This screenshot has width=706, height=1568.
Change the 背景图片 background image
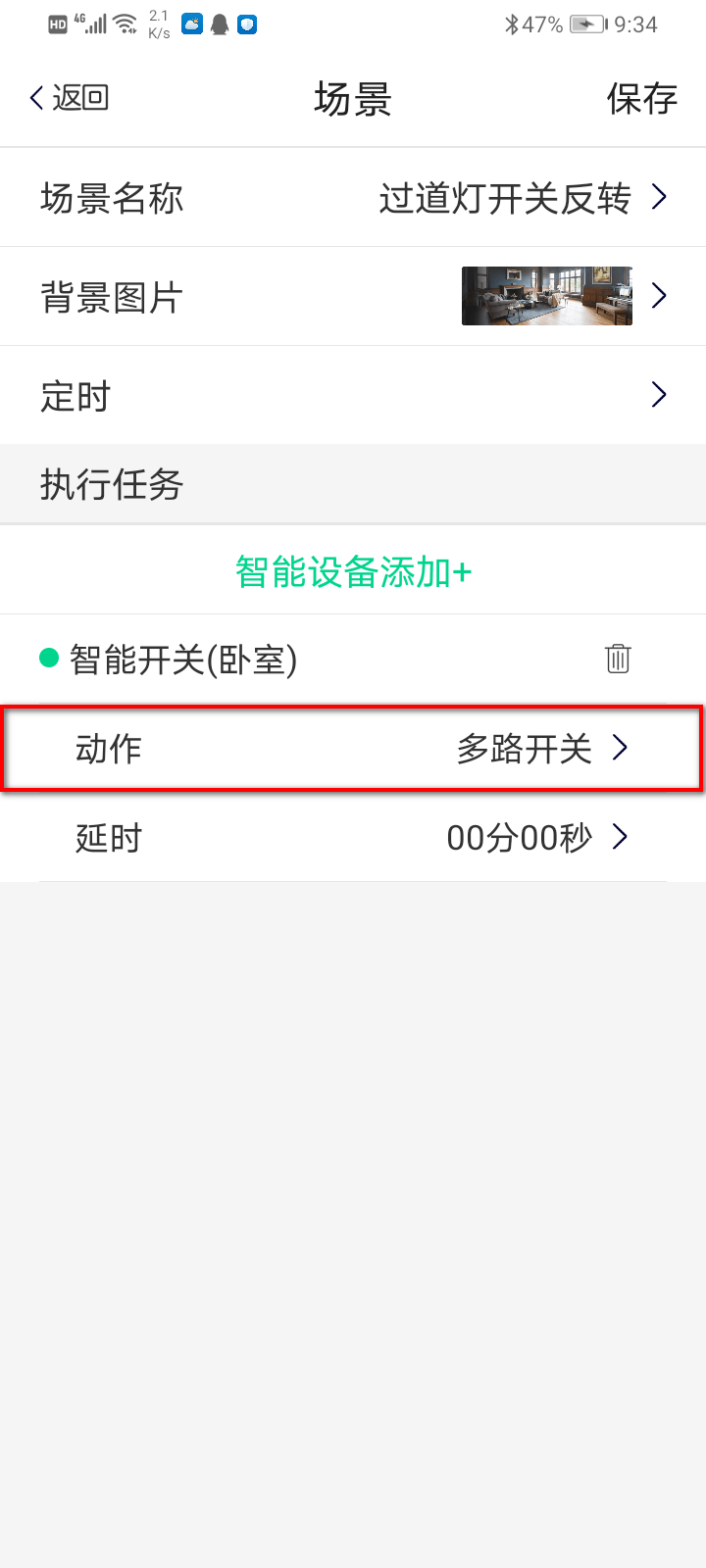pyautogui.click(x=353, y=296)
